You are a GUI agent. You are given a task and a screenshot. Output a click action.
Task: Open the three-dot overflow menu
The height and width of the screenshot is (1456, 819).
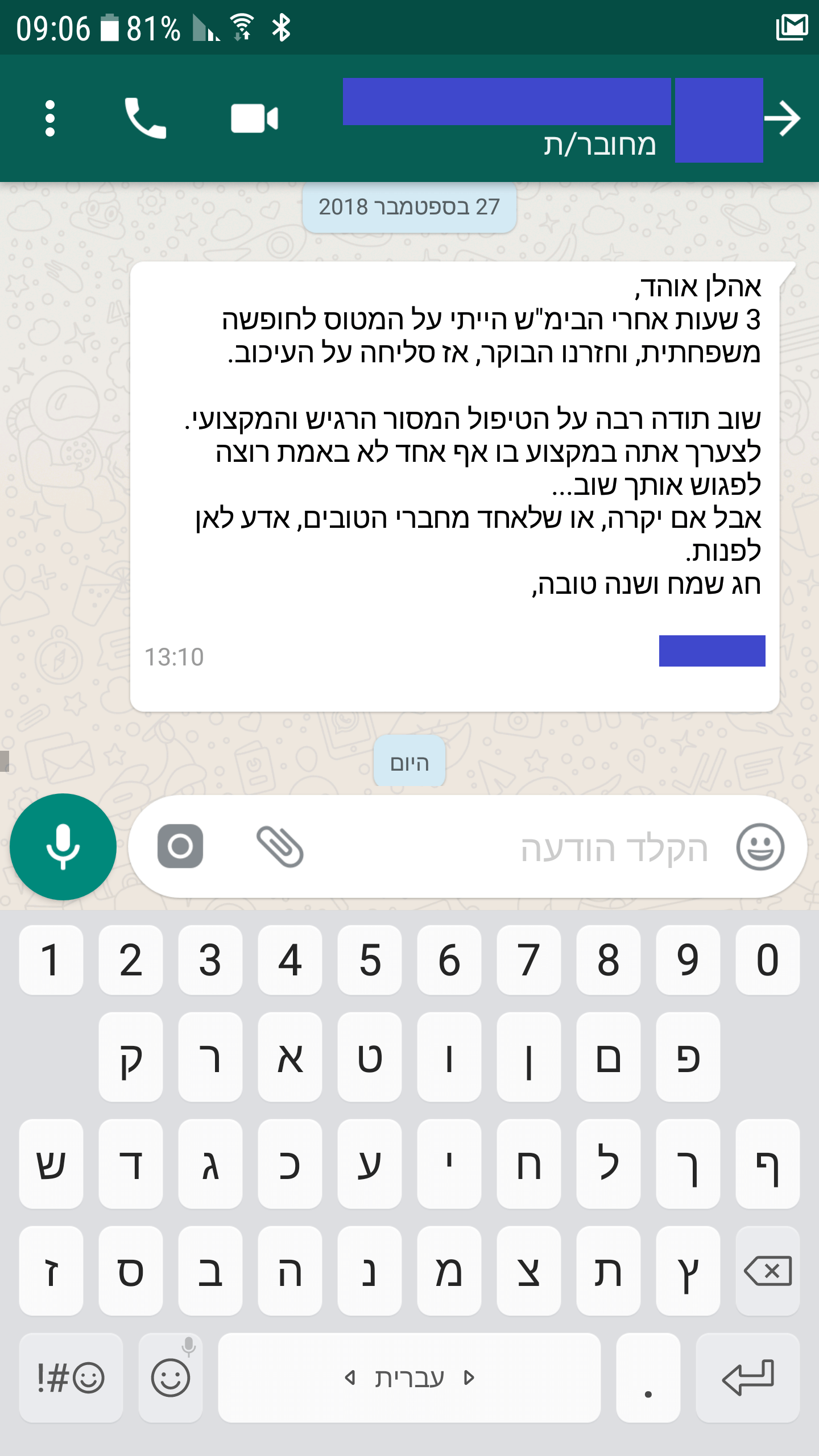click(50, 118)
